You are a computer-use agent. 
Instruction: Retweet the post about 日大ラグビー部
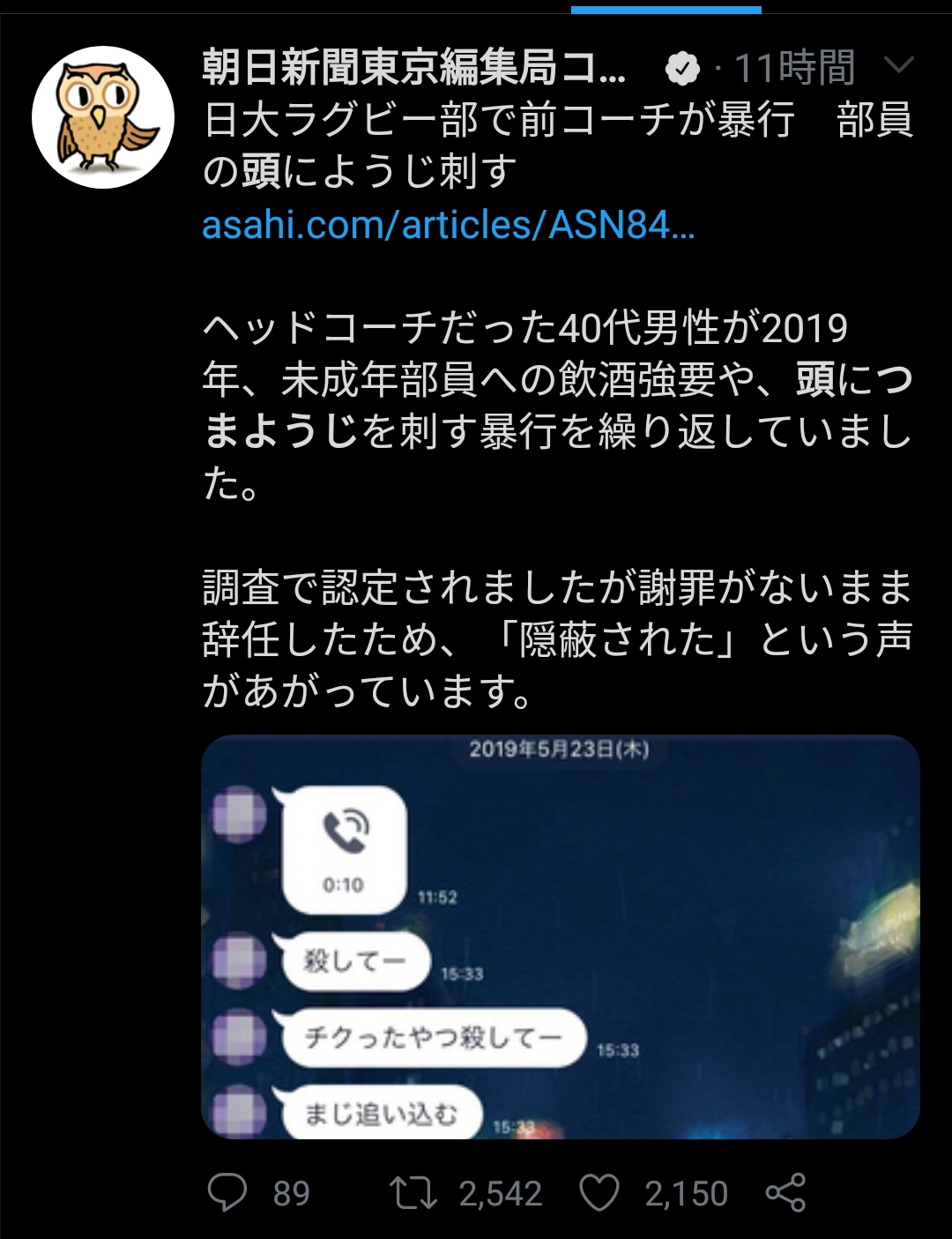click(413, 1192)
